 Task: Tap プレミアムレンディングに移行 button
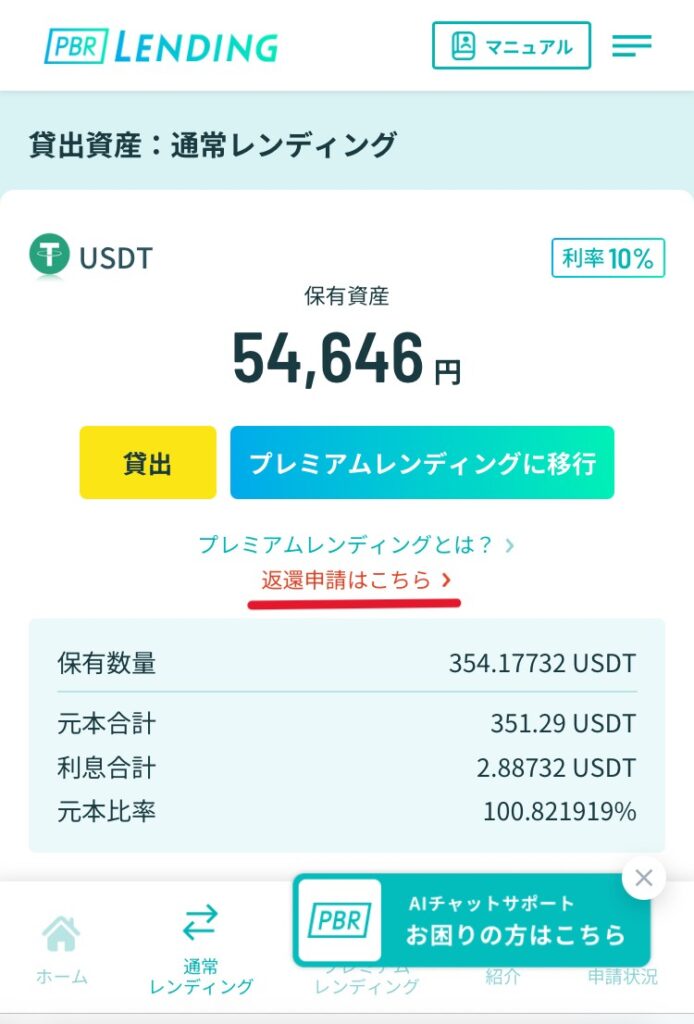[422, 463]
